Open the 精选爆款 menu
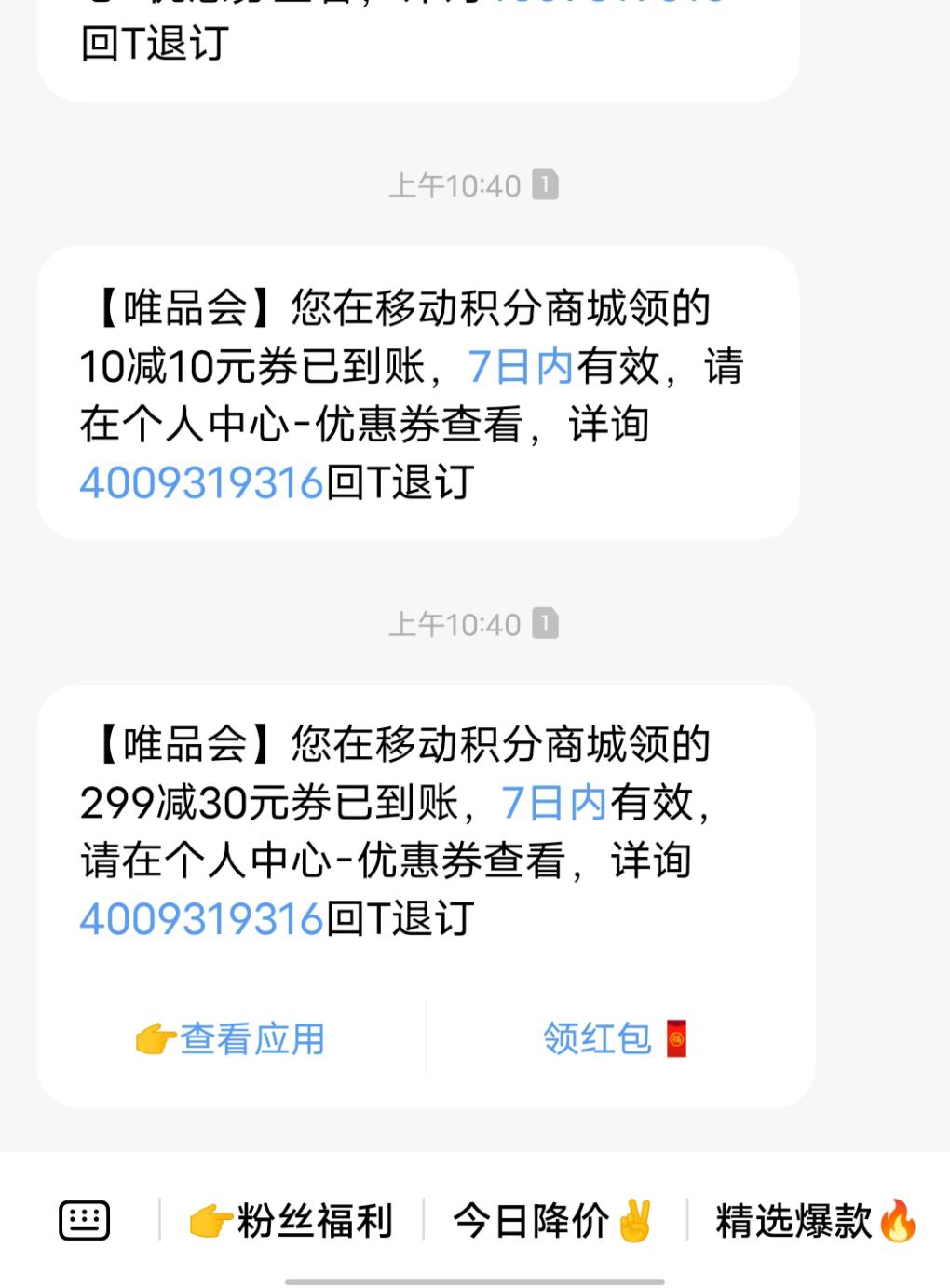This screenshot has height=1288, width=950. 817,1220
